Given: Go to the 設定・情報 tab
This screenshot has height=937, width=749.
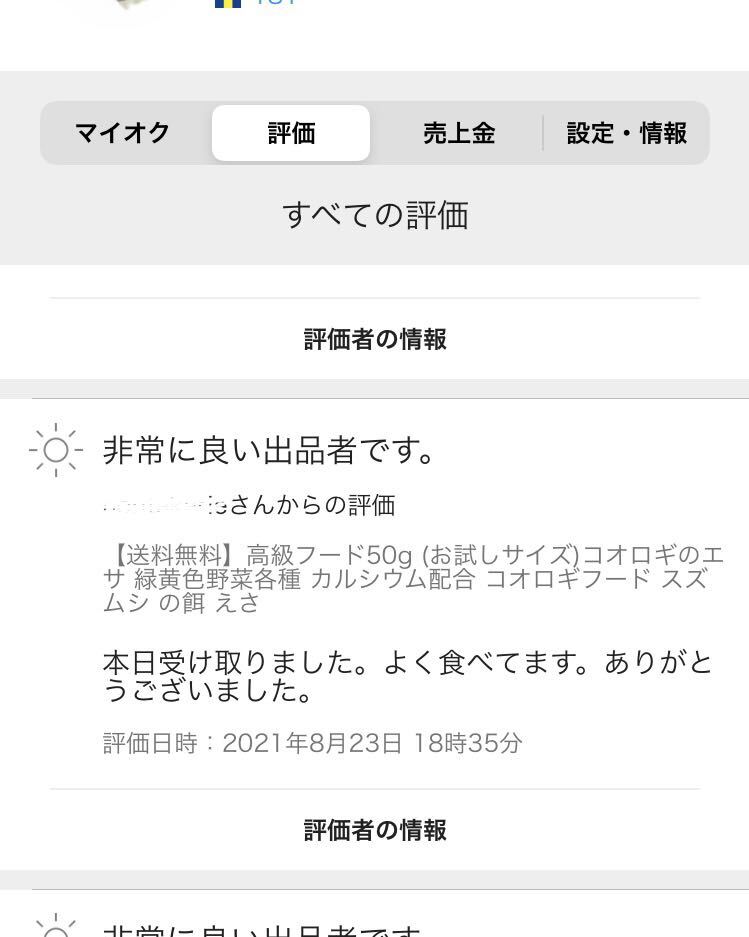Looking at the screenshot, I should (x=626, y=133).
